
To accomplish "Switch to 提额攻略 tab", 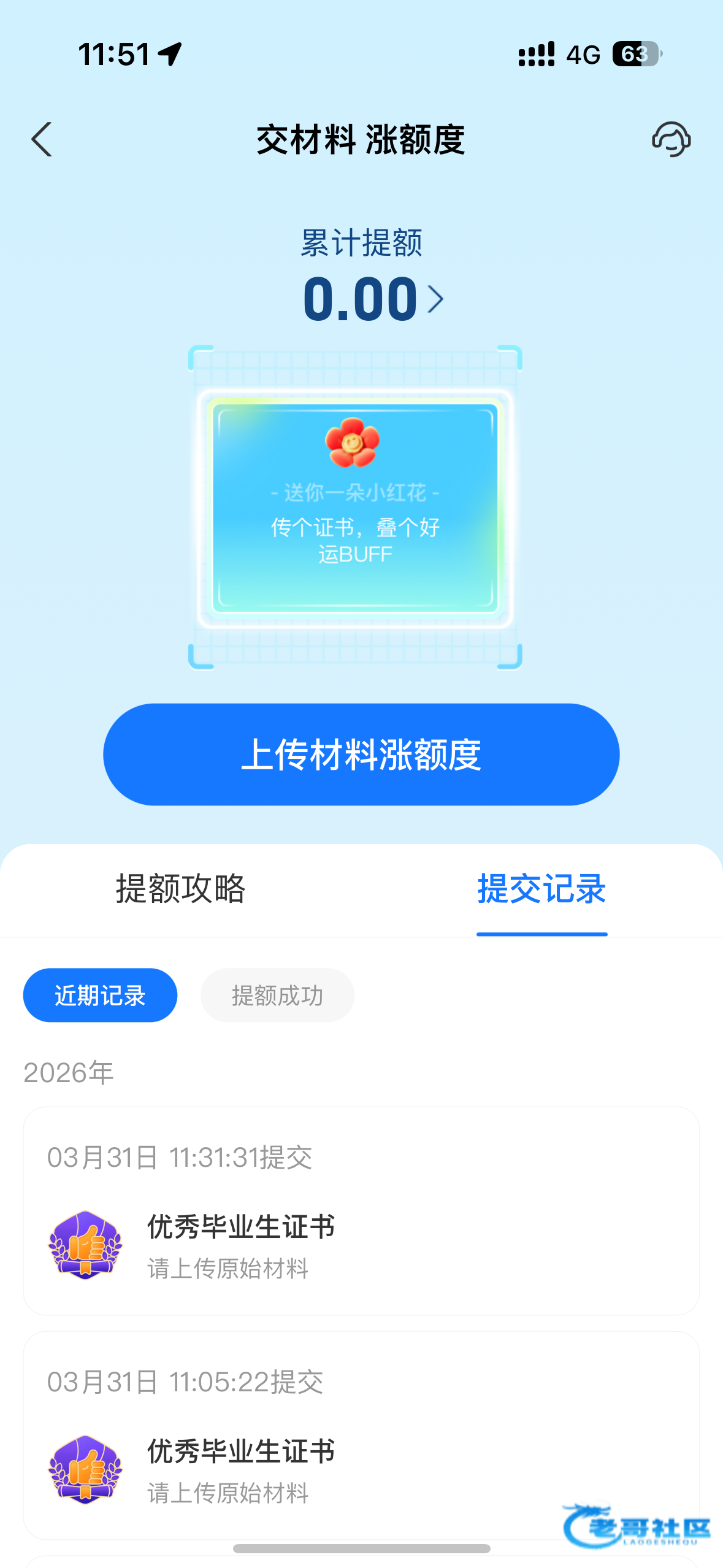I will click(x=181, y=889).
